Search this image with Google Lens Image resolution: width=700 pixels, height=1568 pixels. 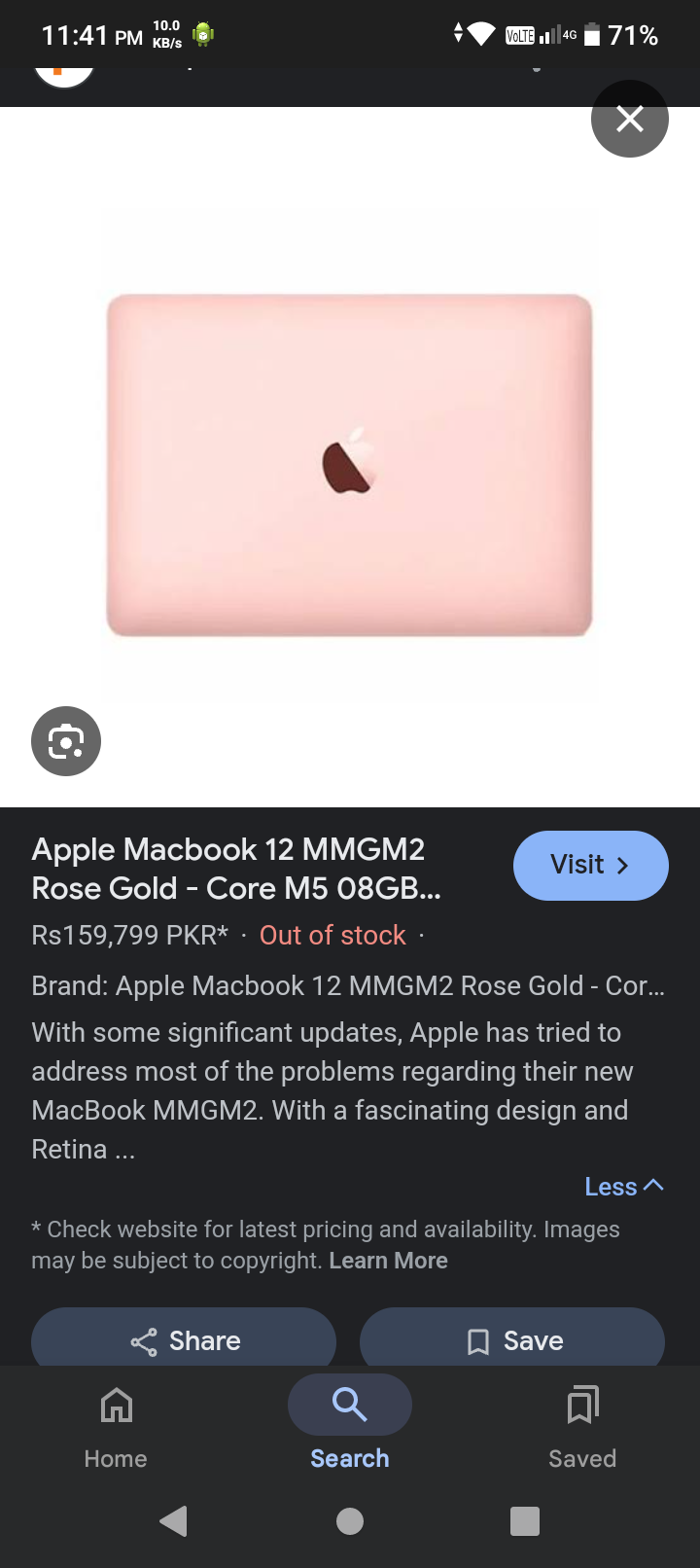click(x=66, y=741)
